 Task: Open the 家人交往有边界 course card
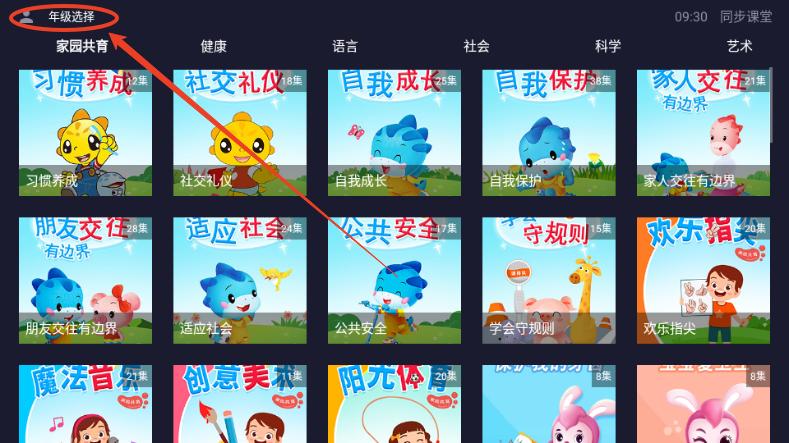pyautogui.click(x=703, y=132)
